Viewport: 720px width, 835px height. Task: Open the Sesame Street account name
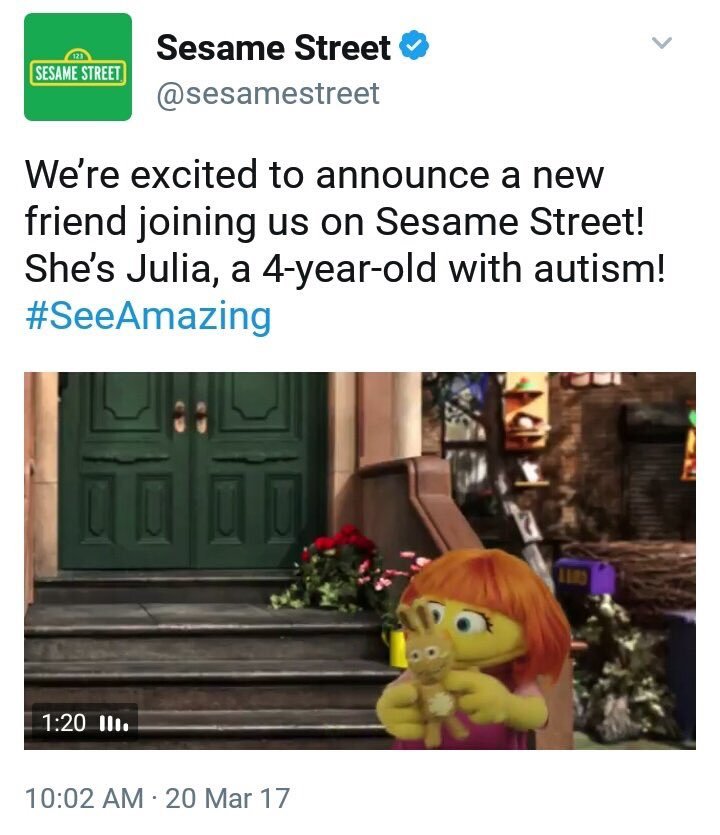coord(273,47)
